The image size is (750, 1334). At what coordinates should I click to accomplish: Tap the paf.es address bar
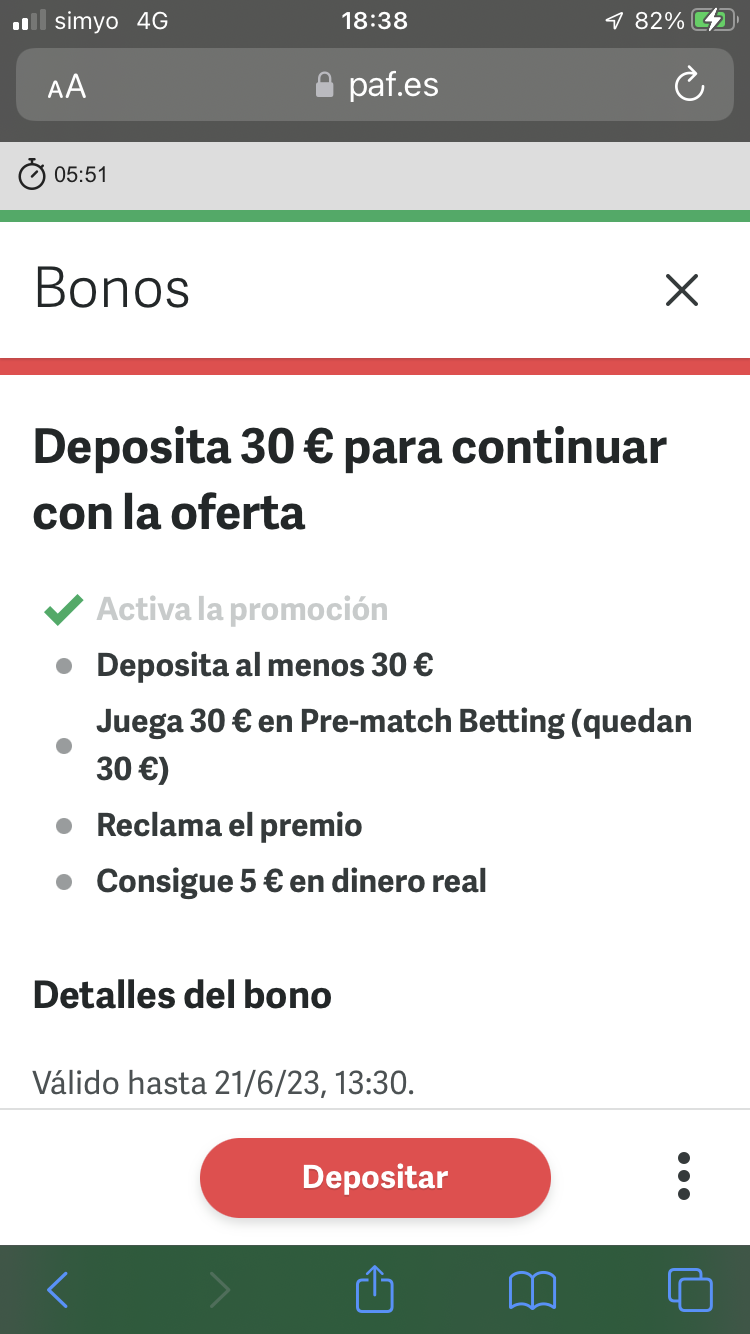pos(375,85)
